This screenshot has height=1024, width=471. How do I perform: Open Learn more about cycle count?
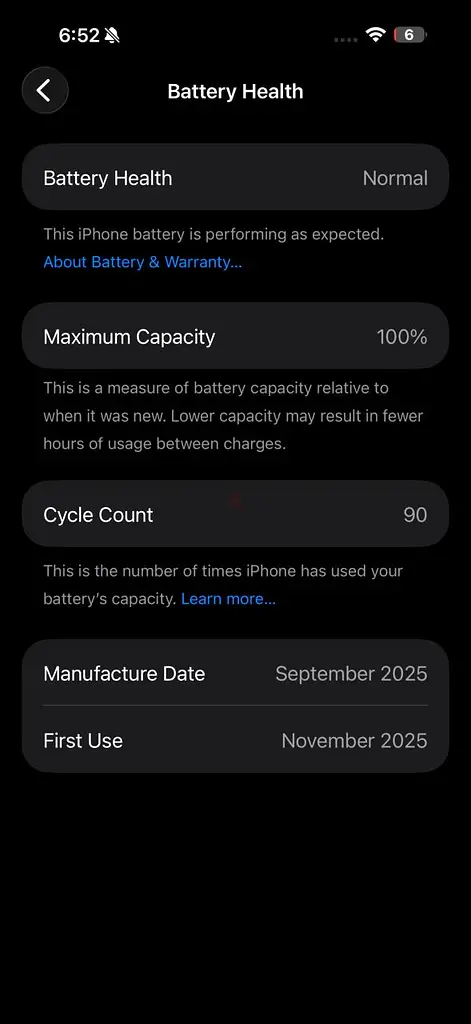[229, 599]
